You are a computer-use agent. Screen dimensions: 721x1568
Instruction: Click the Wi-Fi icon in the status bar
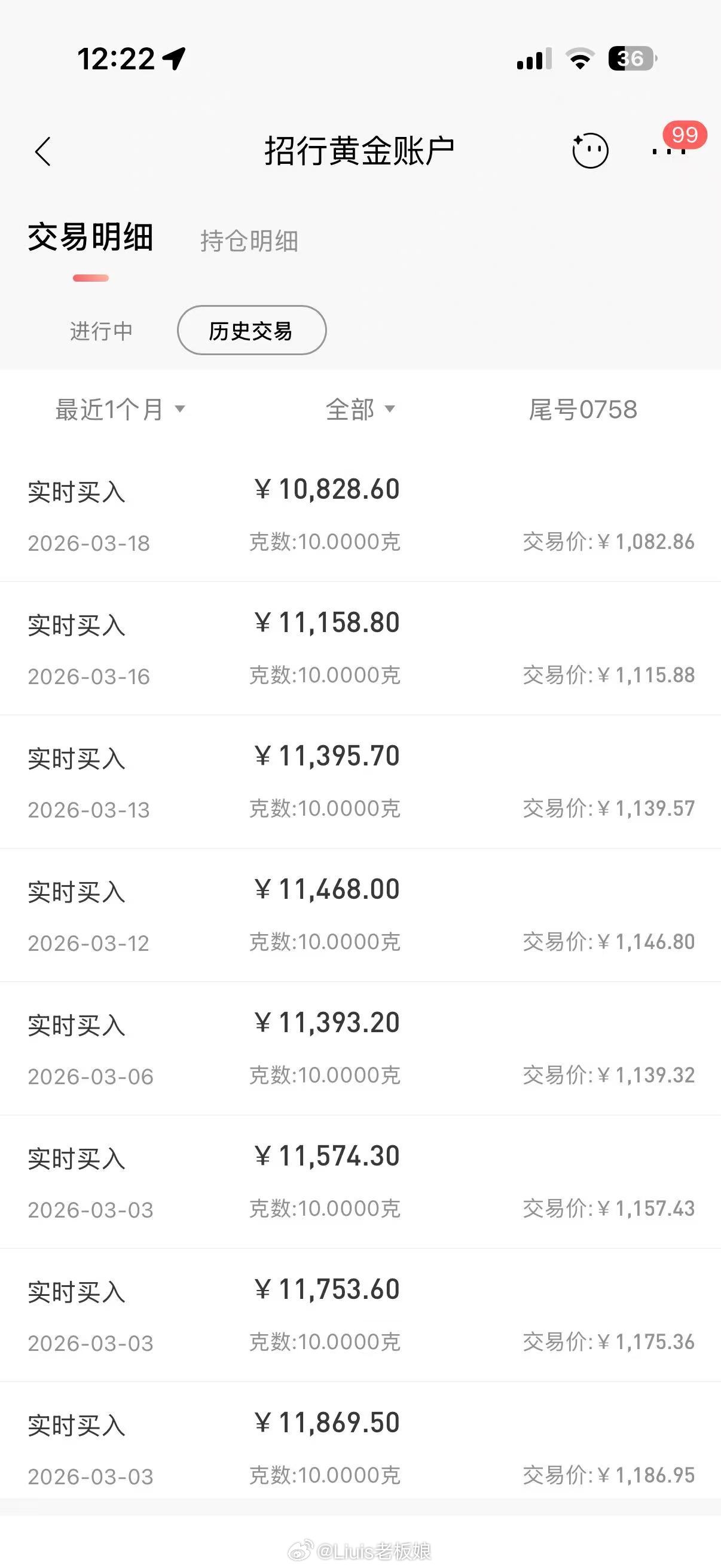pos(579,59)
